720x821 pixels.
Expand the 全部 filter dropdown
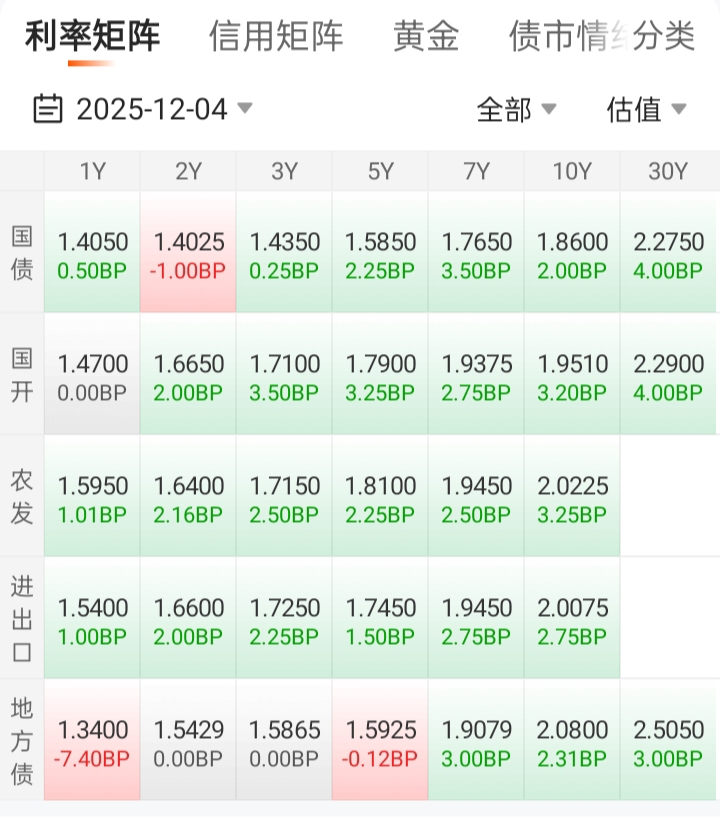pos(516,108)
